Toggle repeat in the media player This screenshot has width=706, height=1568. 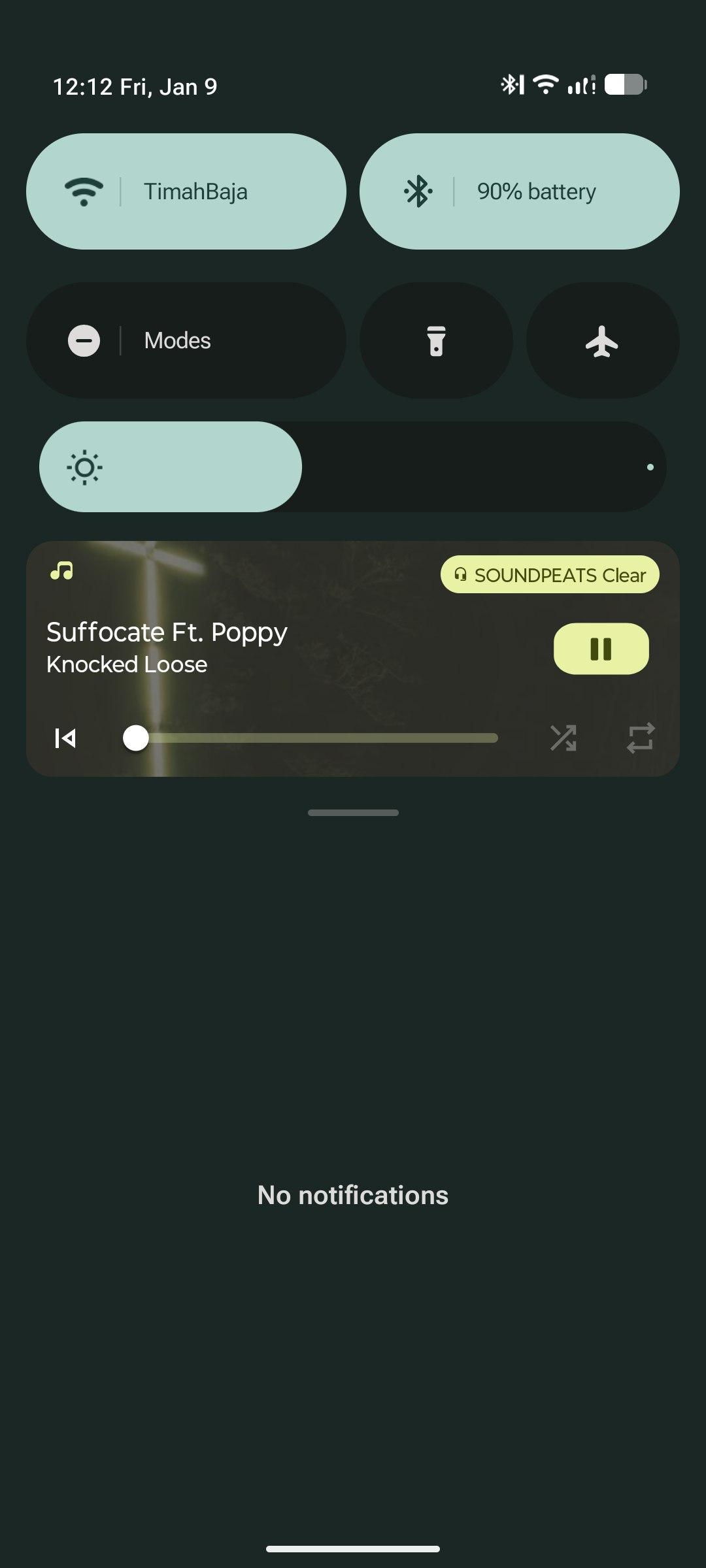pyautogui.click(x=641, y=738)
